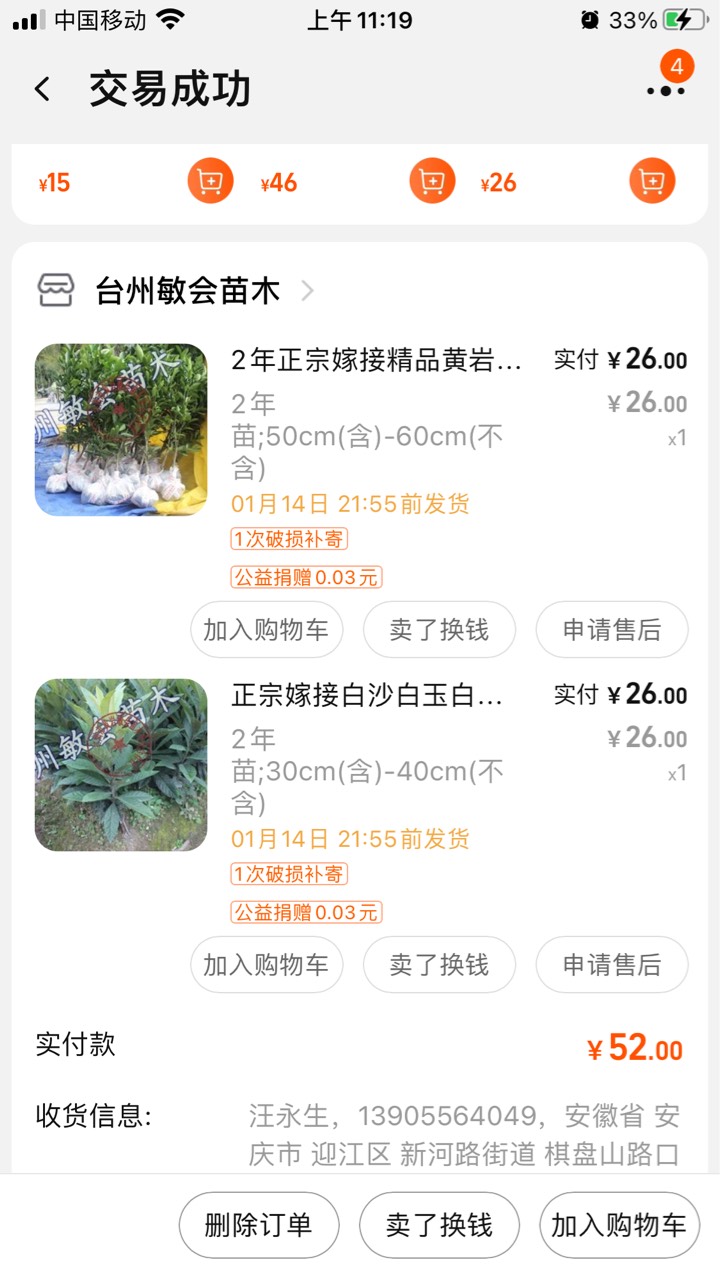The width and height of the screenshot is (720, 1280).
Task: Request 申请售后 for the 白沙白玉 product
Action: (612, 965)
